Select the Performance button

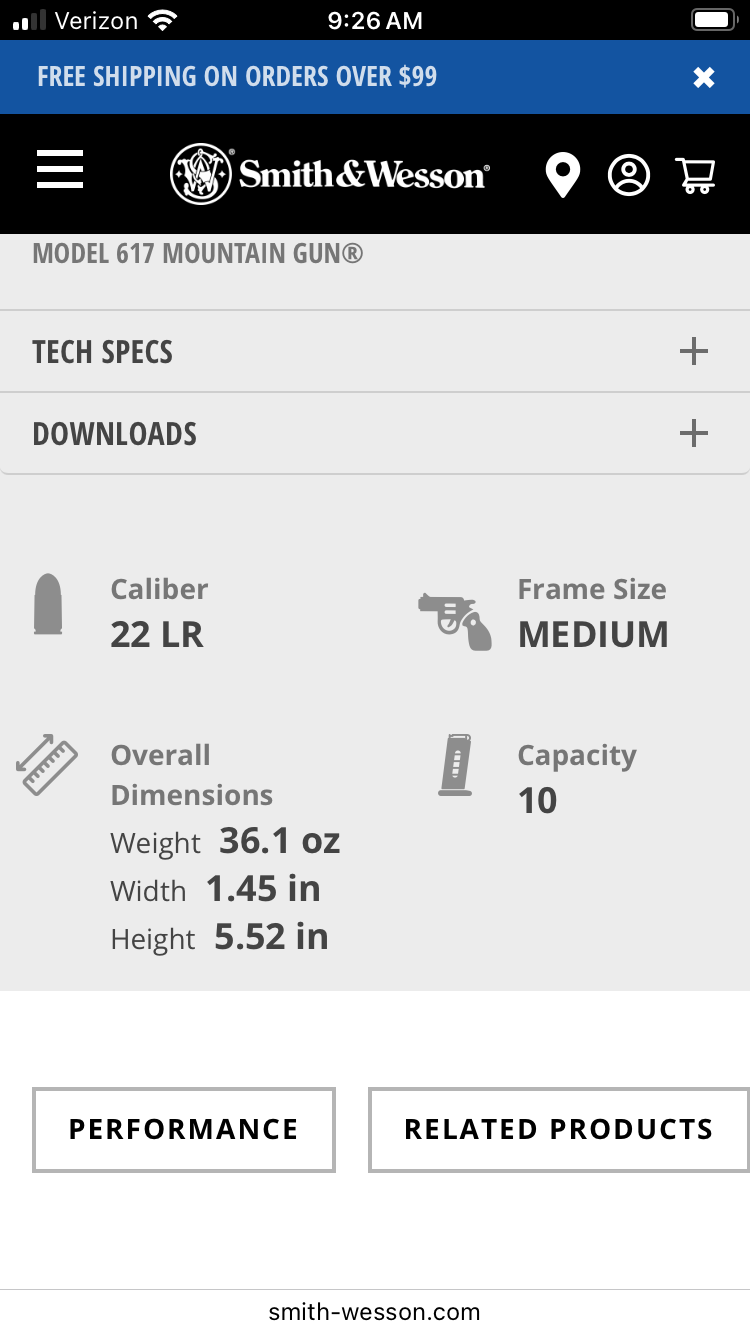[x=184, y=1130]
